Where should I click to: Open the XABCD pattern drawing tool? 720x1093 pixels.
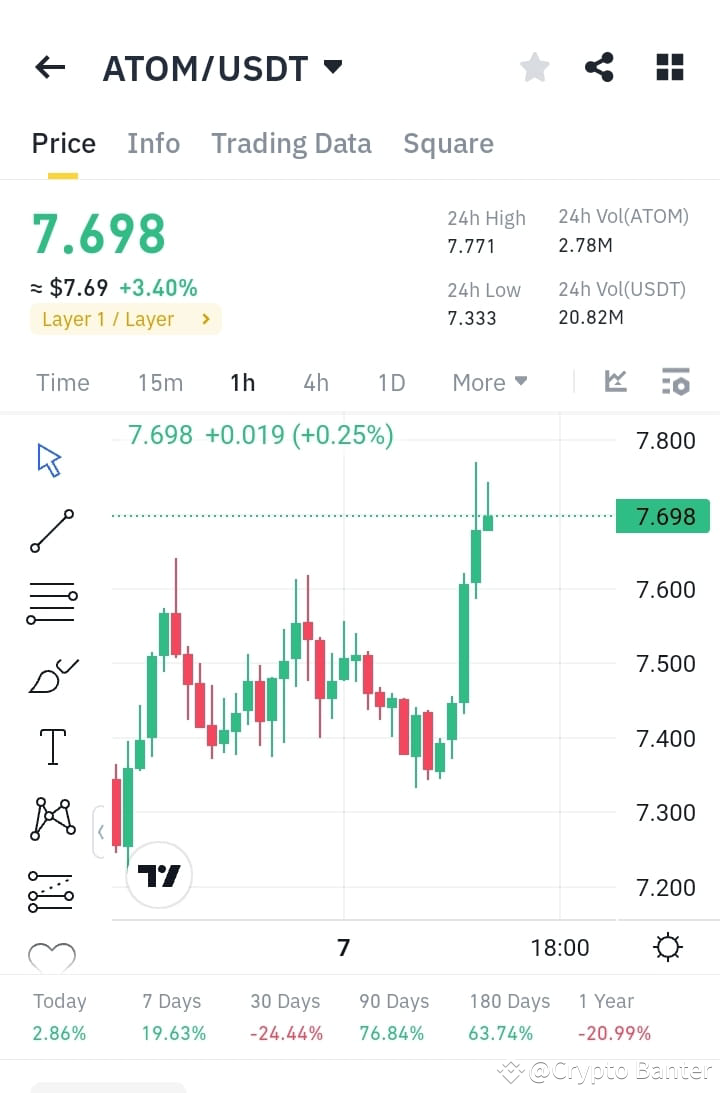click(x=52, y=818)
